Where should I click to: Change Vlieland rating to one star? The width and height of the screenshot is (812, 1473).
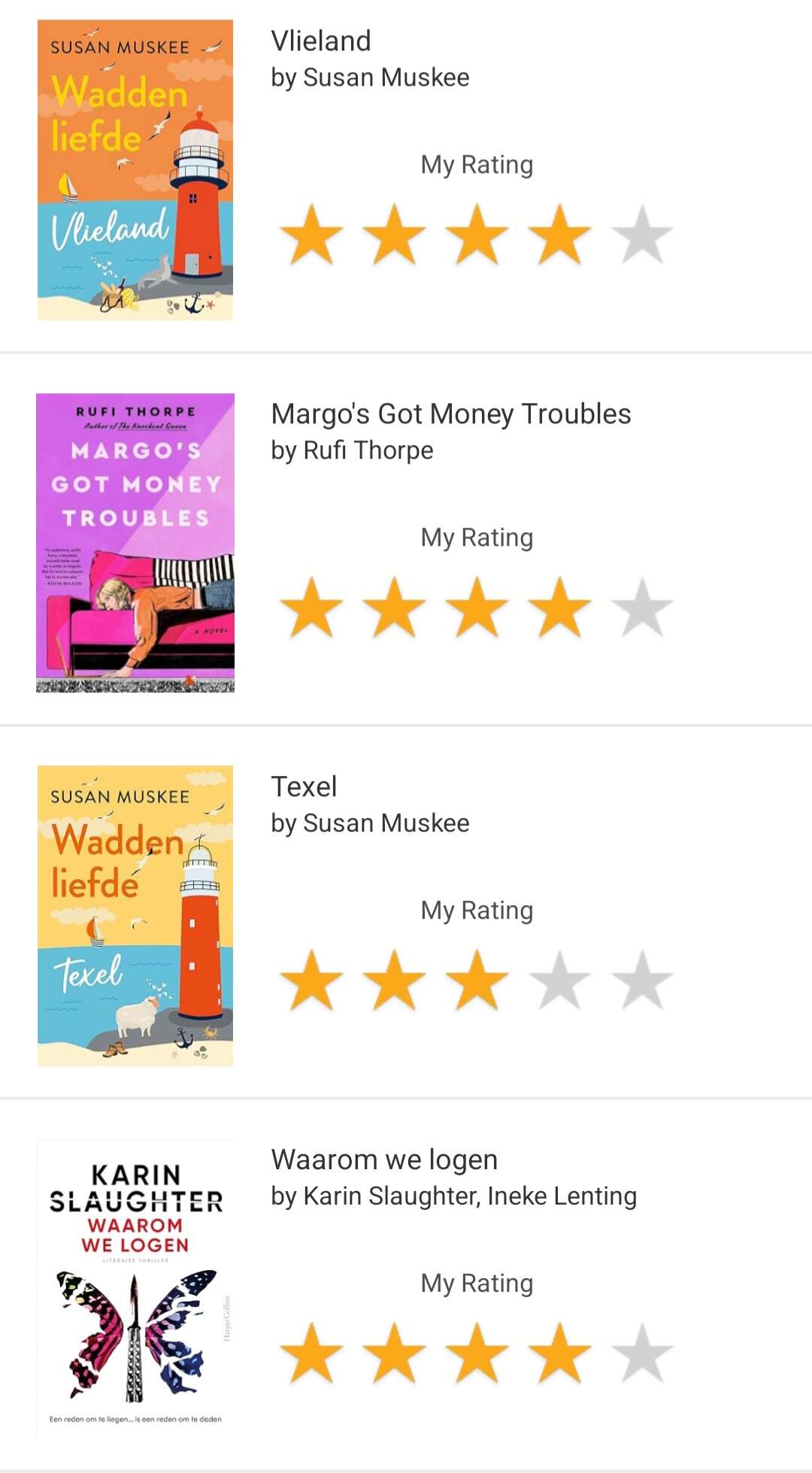[311, 235]
